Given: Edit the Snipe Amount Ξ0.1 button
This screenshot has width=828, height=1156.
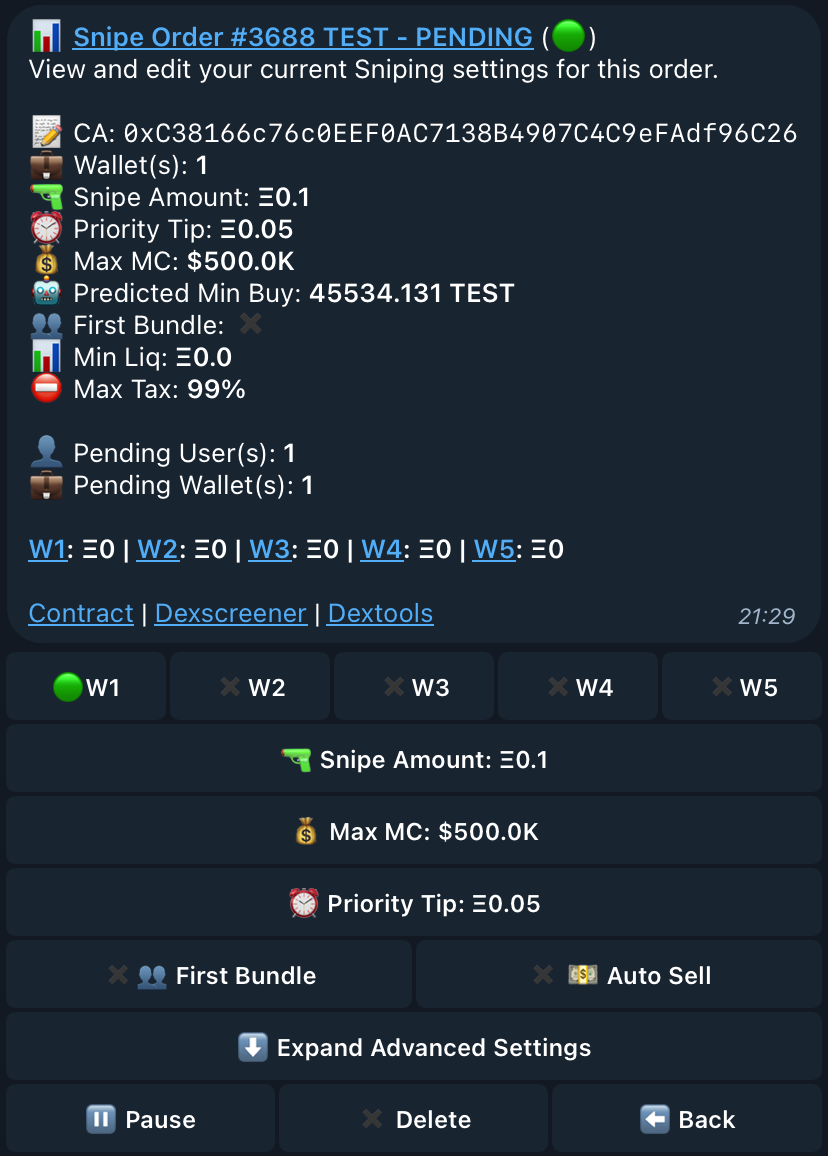Looking at the screenshot, I should [414, 759].
